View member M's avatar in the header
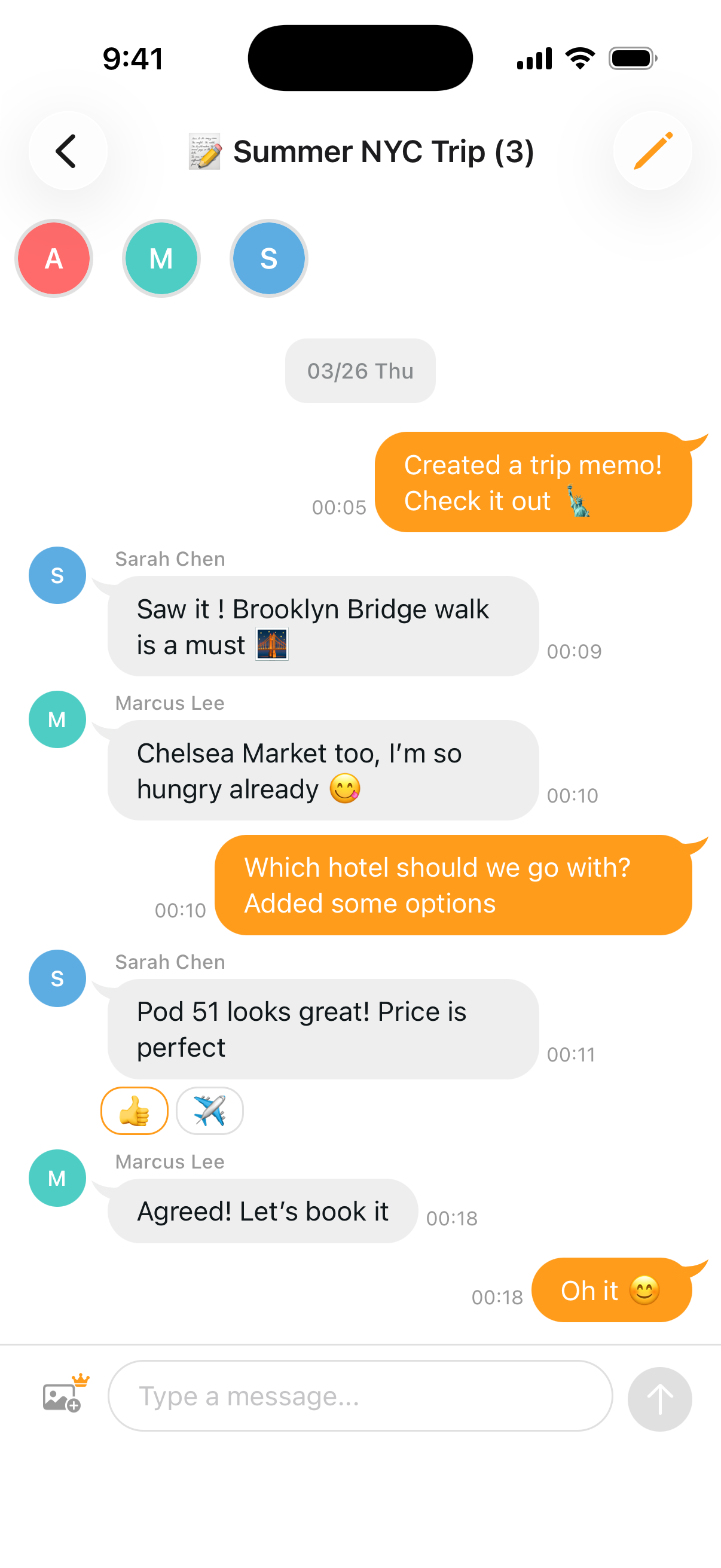This screenshot has height=1568, width=721. click(x=161, y=259)
